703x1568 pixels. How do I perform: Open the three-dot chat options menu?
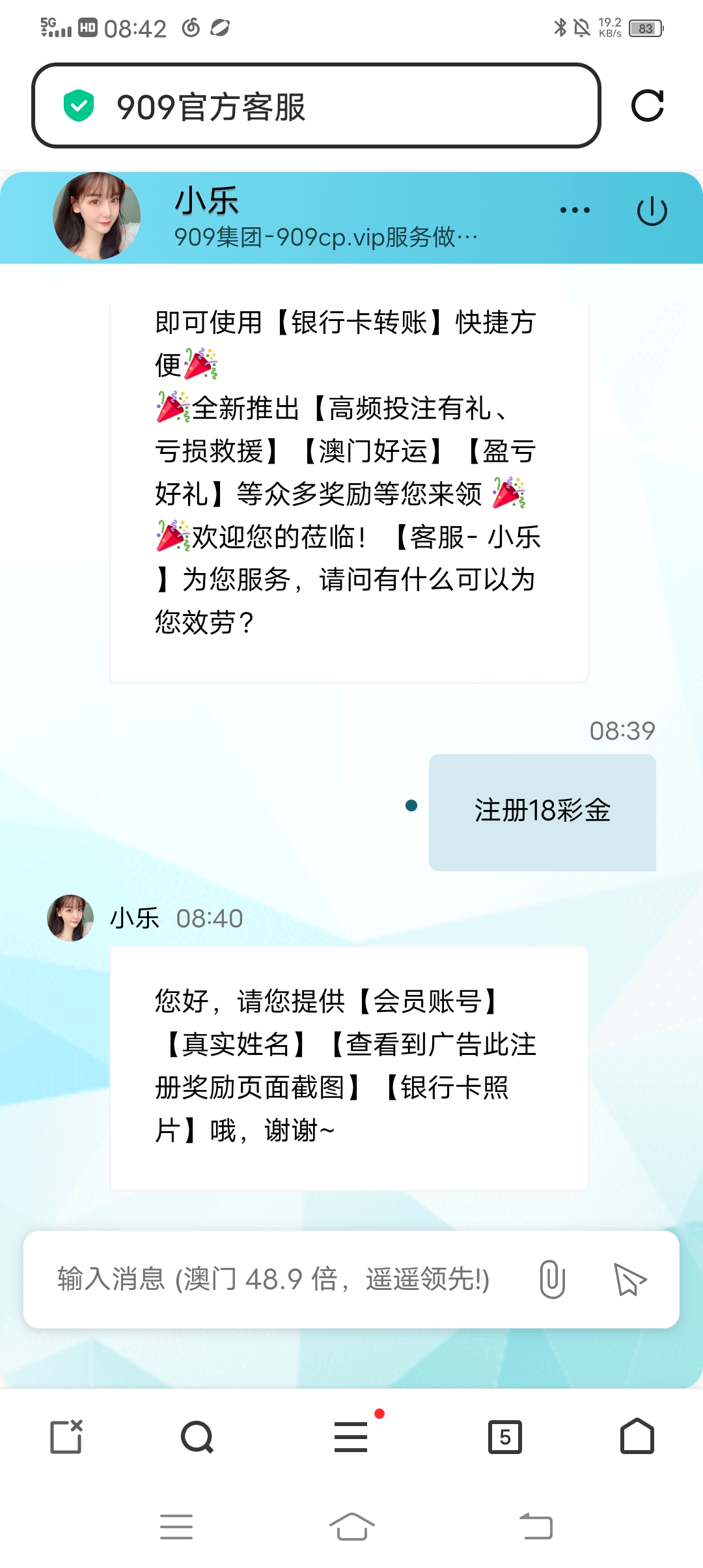pos(575,210)
